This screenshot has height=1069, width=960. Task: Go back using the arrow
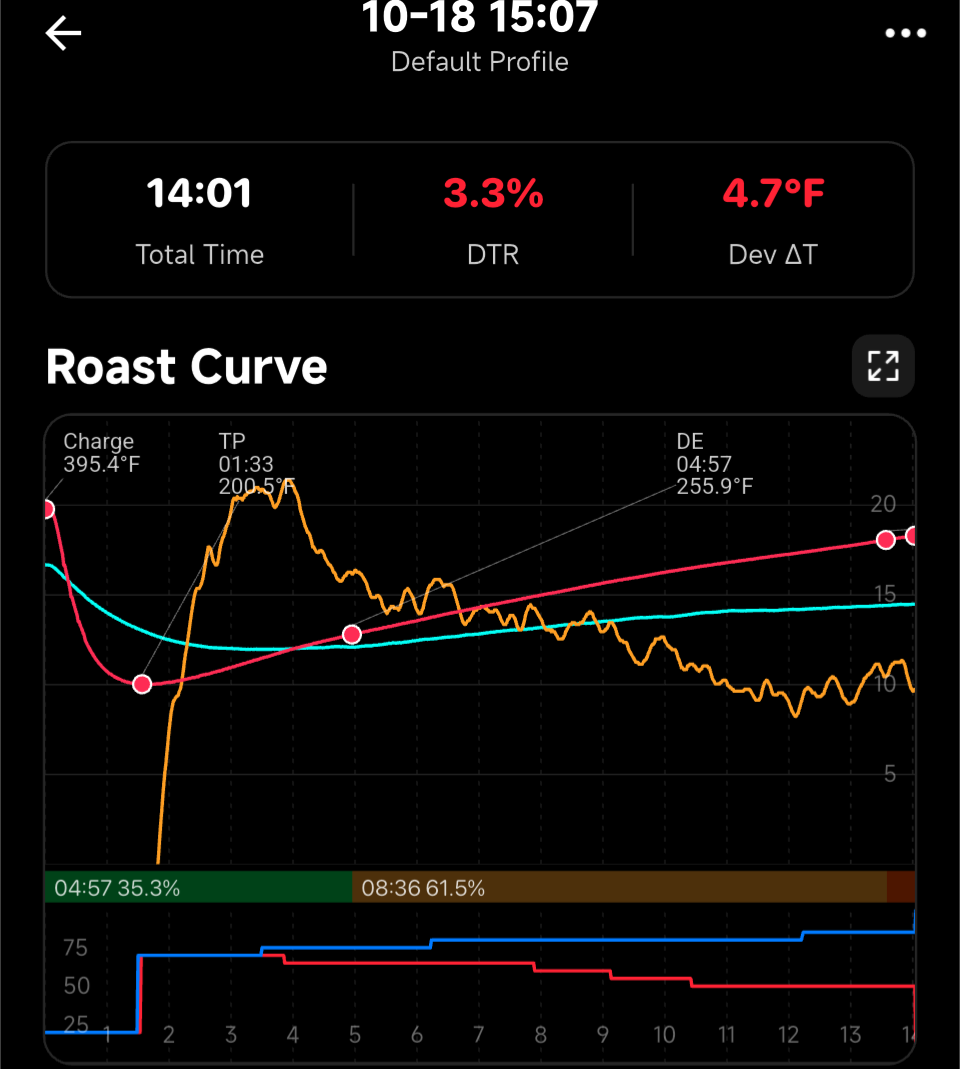[x=63, y=34]
